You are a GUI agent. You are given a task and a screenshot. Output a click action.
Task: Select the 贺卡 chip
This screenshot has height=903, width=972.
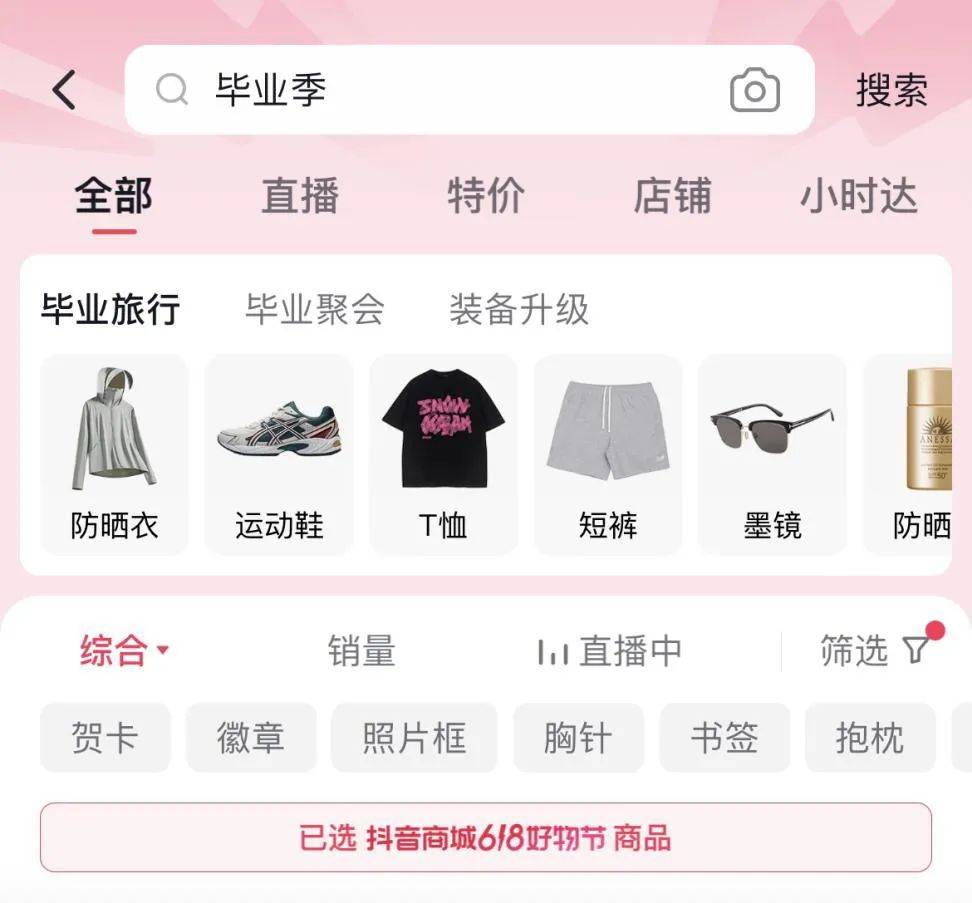105,738
